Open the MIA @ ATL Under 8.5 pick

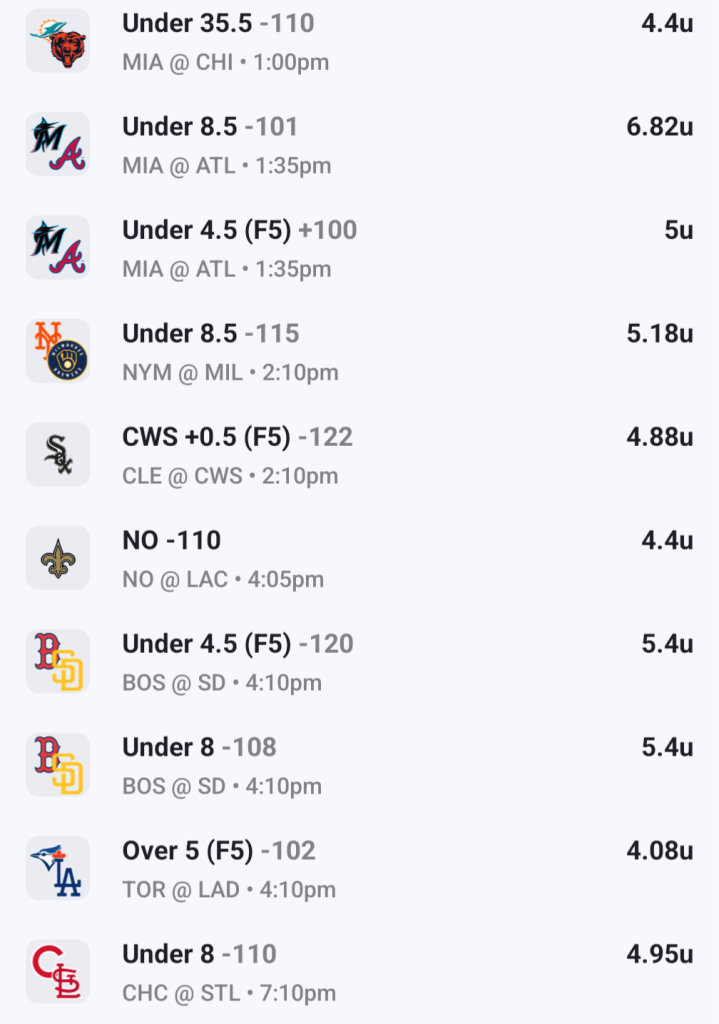click(359, 145)
